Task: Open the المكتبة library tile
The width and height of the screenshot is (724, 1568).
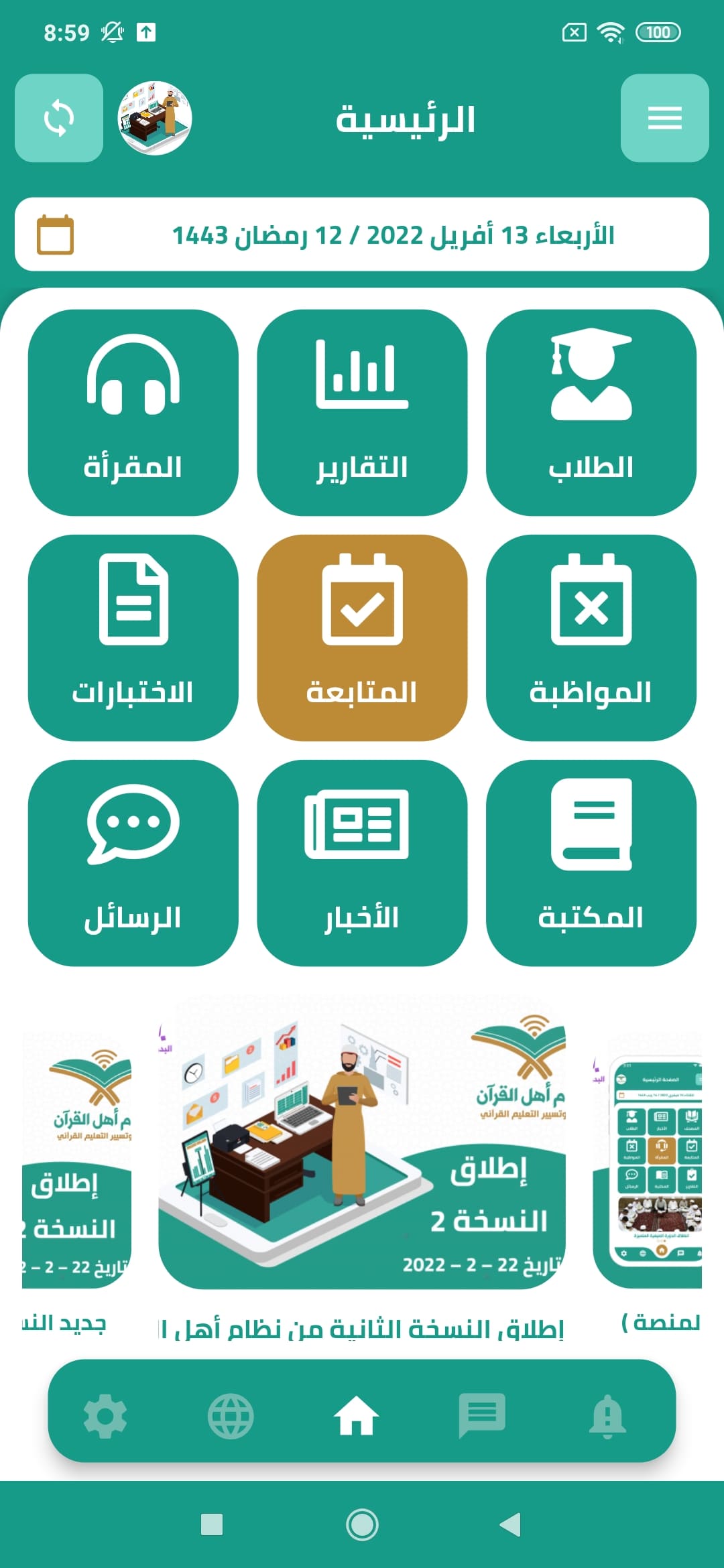Action: click(x=591, y=862)
